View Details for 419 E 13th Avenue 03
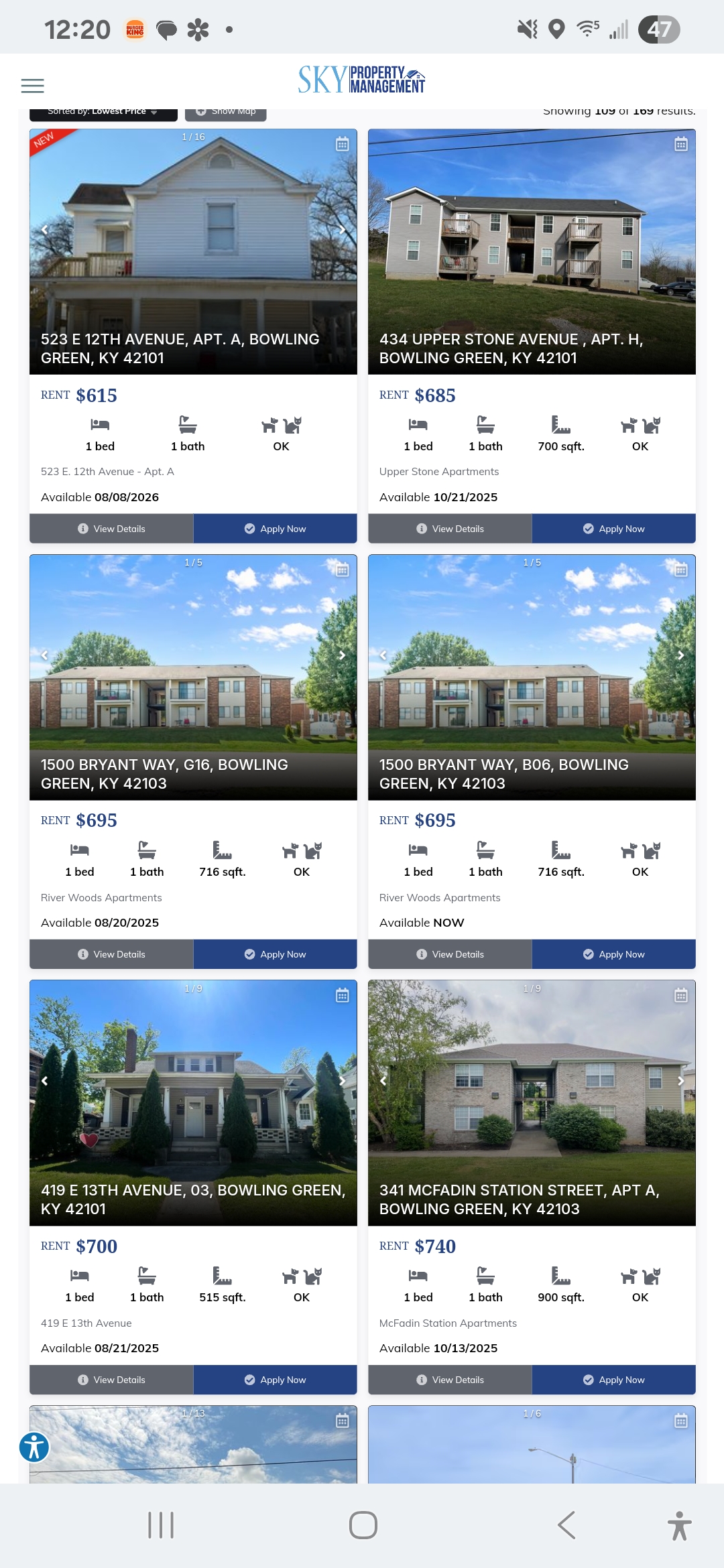The height and width of the screenshot is (1568, 724). (x=111, y=1380)
